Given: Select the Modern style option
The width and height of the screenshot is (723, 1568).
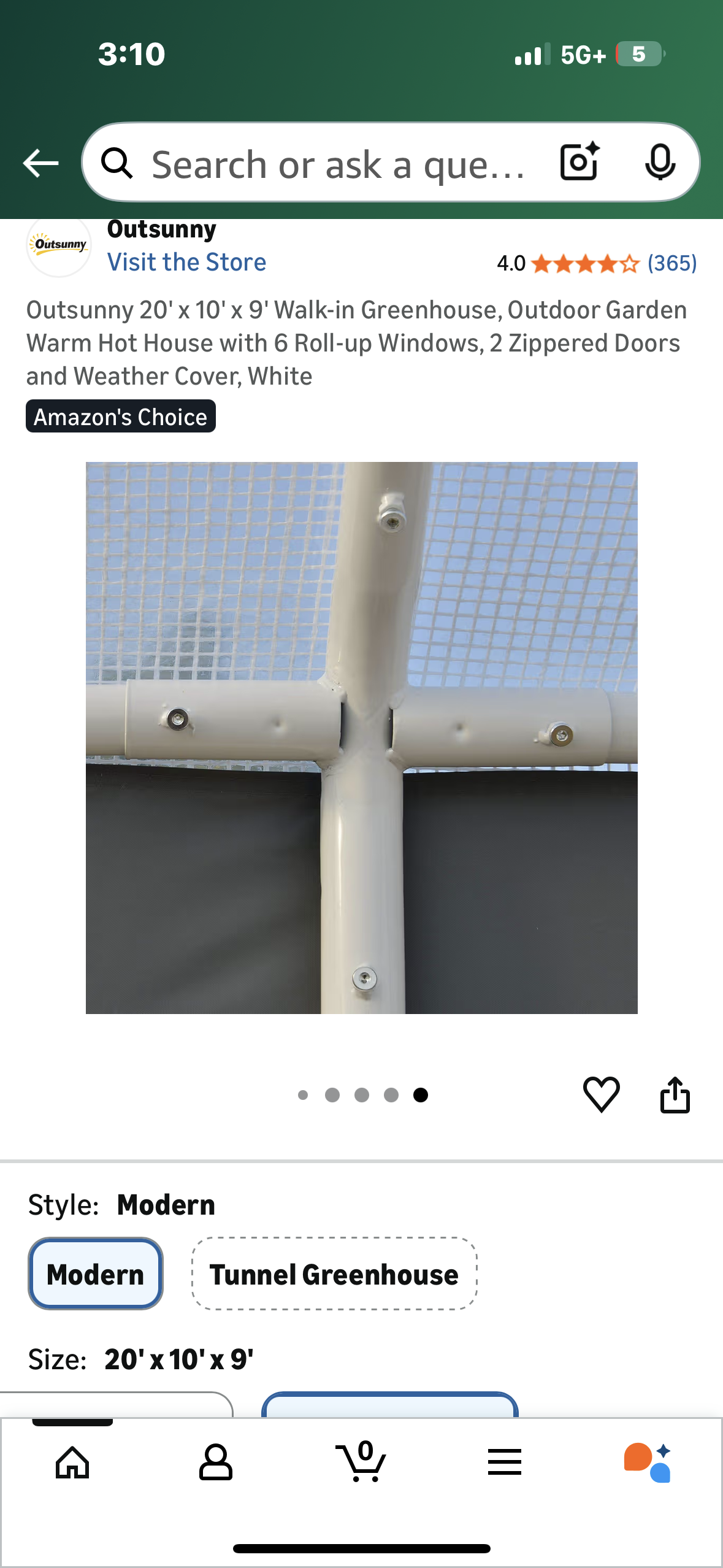Looking at the screenshot, I should (x=96, y=1274).
